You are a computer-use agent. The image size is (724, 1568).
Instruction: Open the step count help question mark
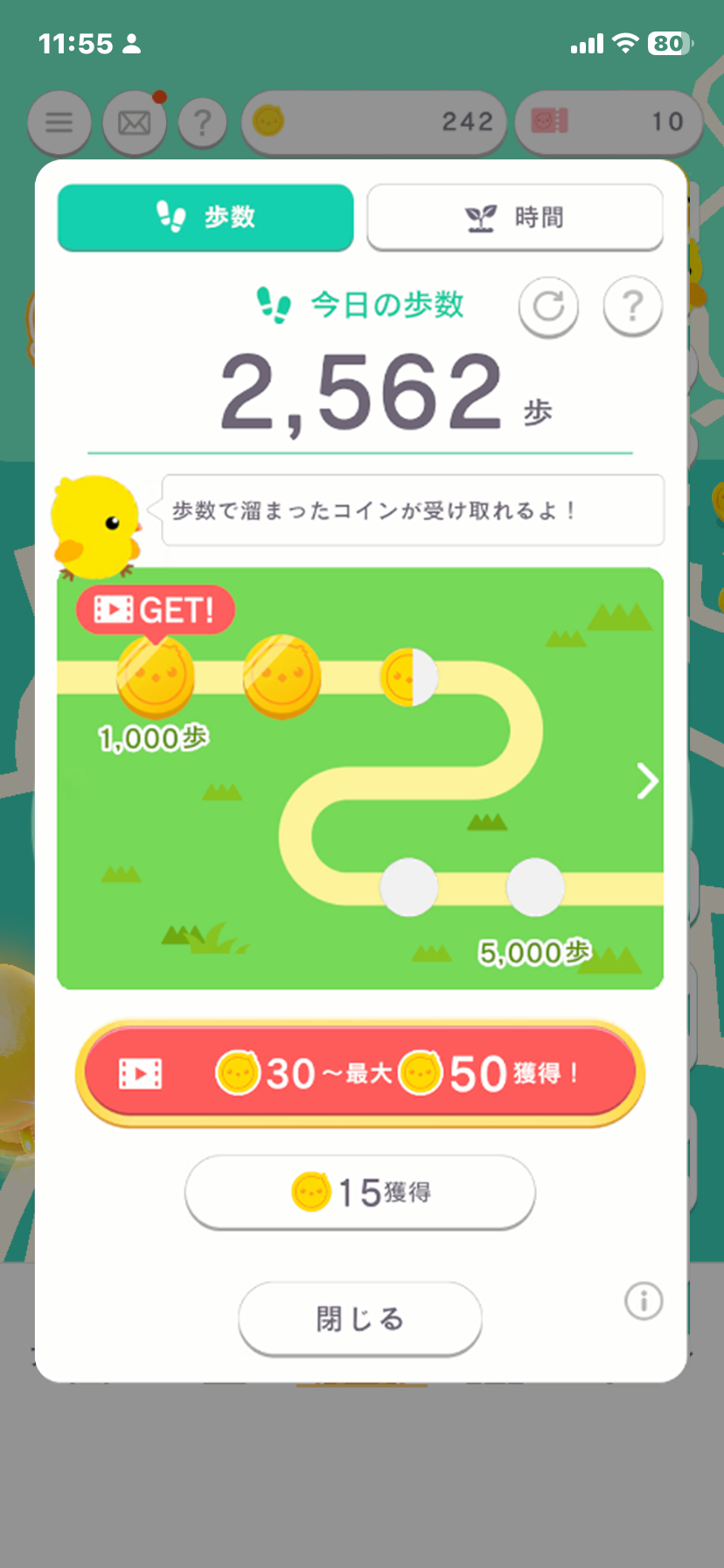click(x=632, y=307)
